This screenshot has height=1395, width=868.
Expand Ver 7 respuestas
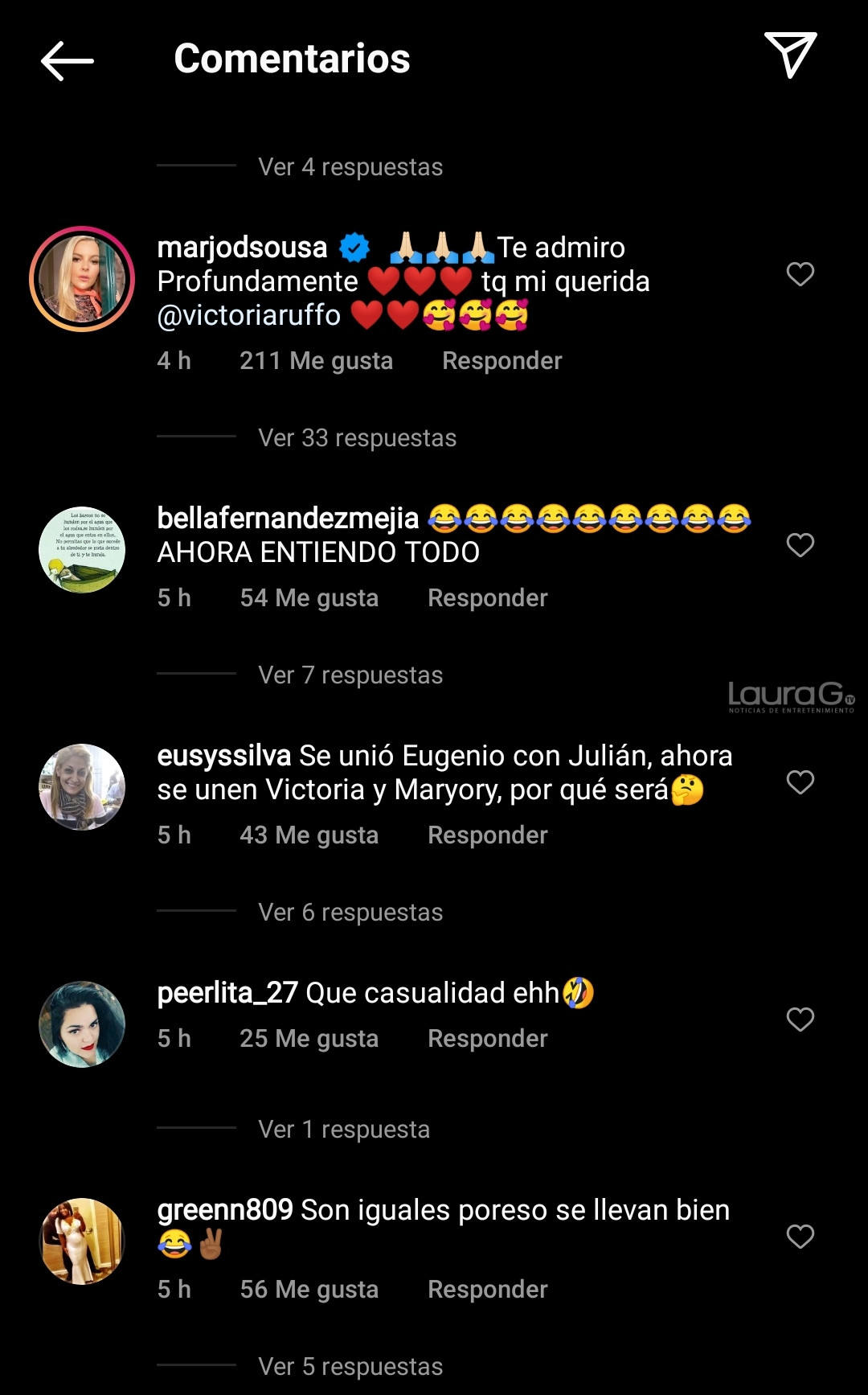(x=350, y=675)
